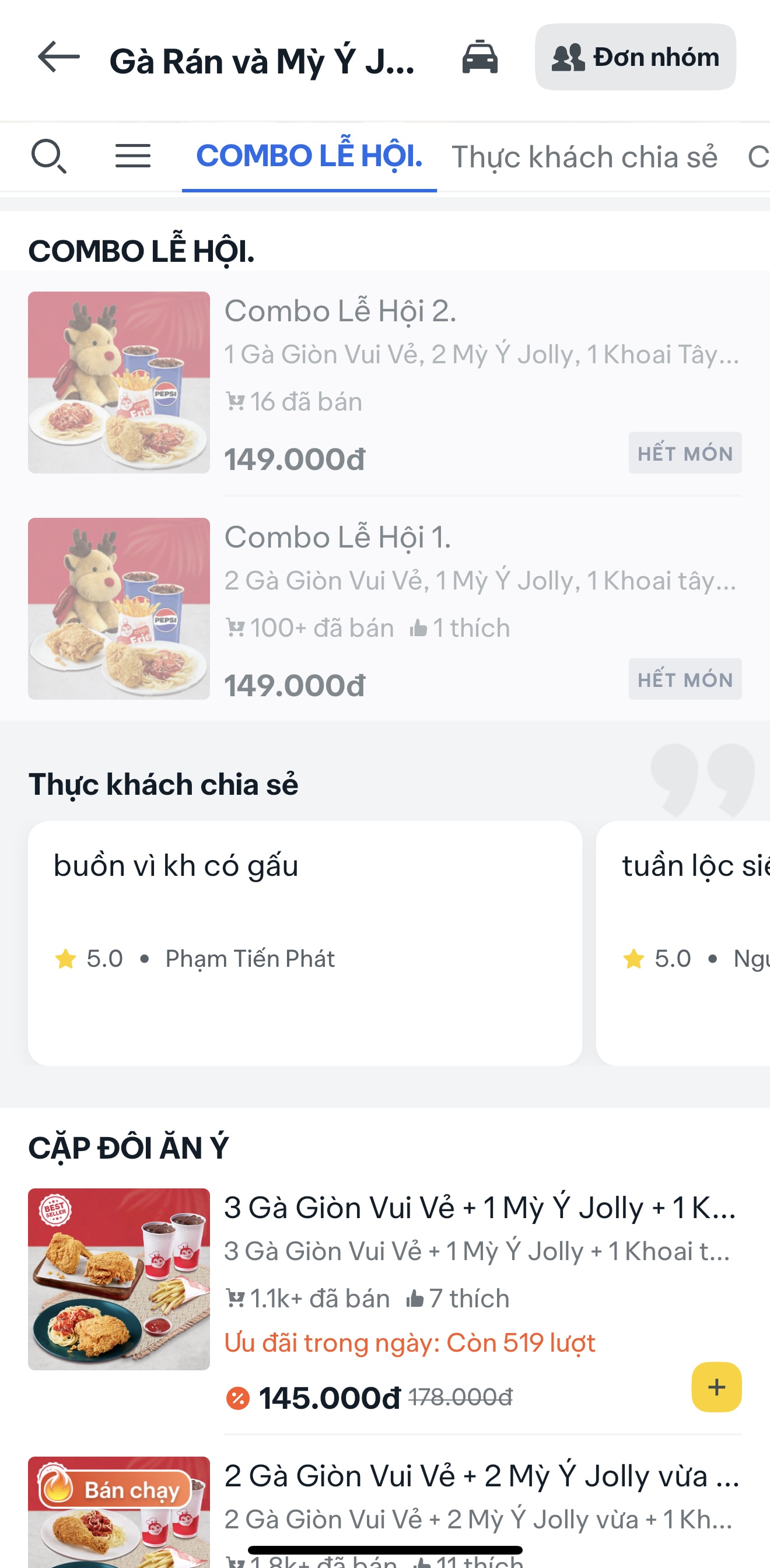
Task: Switch to the COMBO LỄ HỘI tab
Action: click(x=310, y=156)
